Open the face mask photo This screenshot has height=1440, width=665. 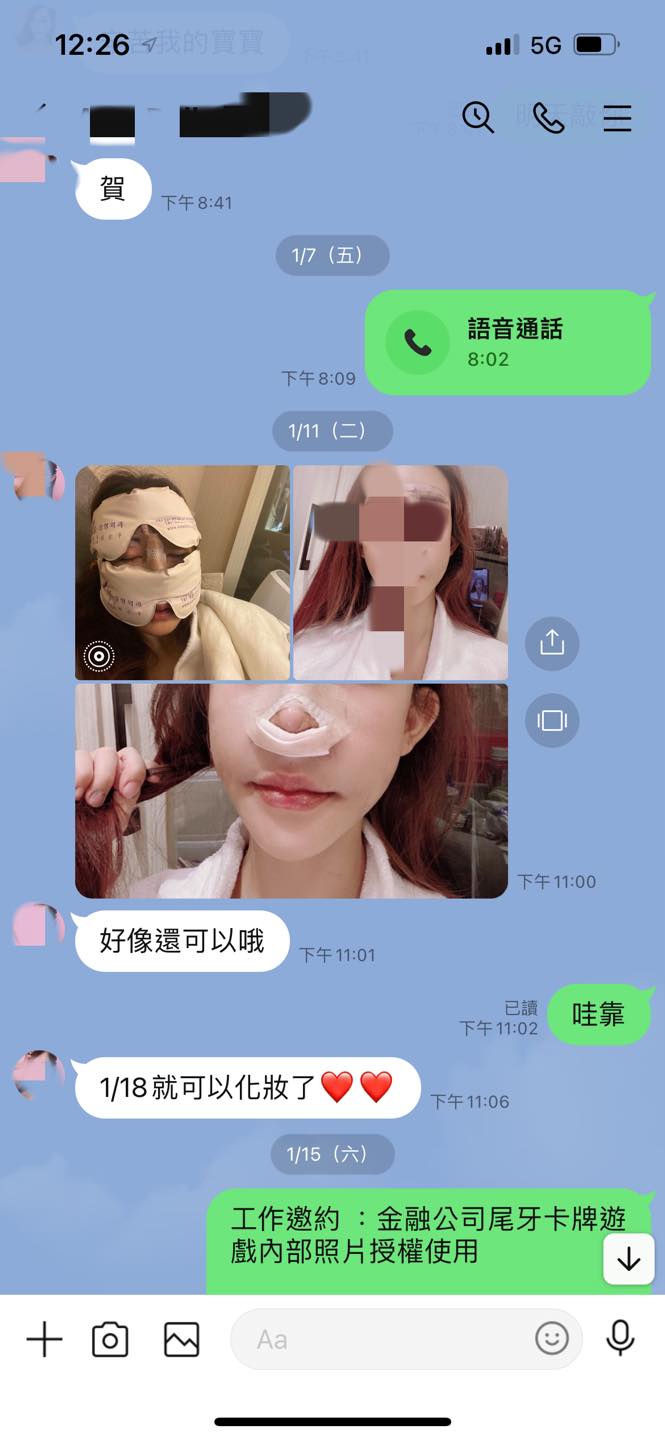click(x=182, y=572)
